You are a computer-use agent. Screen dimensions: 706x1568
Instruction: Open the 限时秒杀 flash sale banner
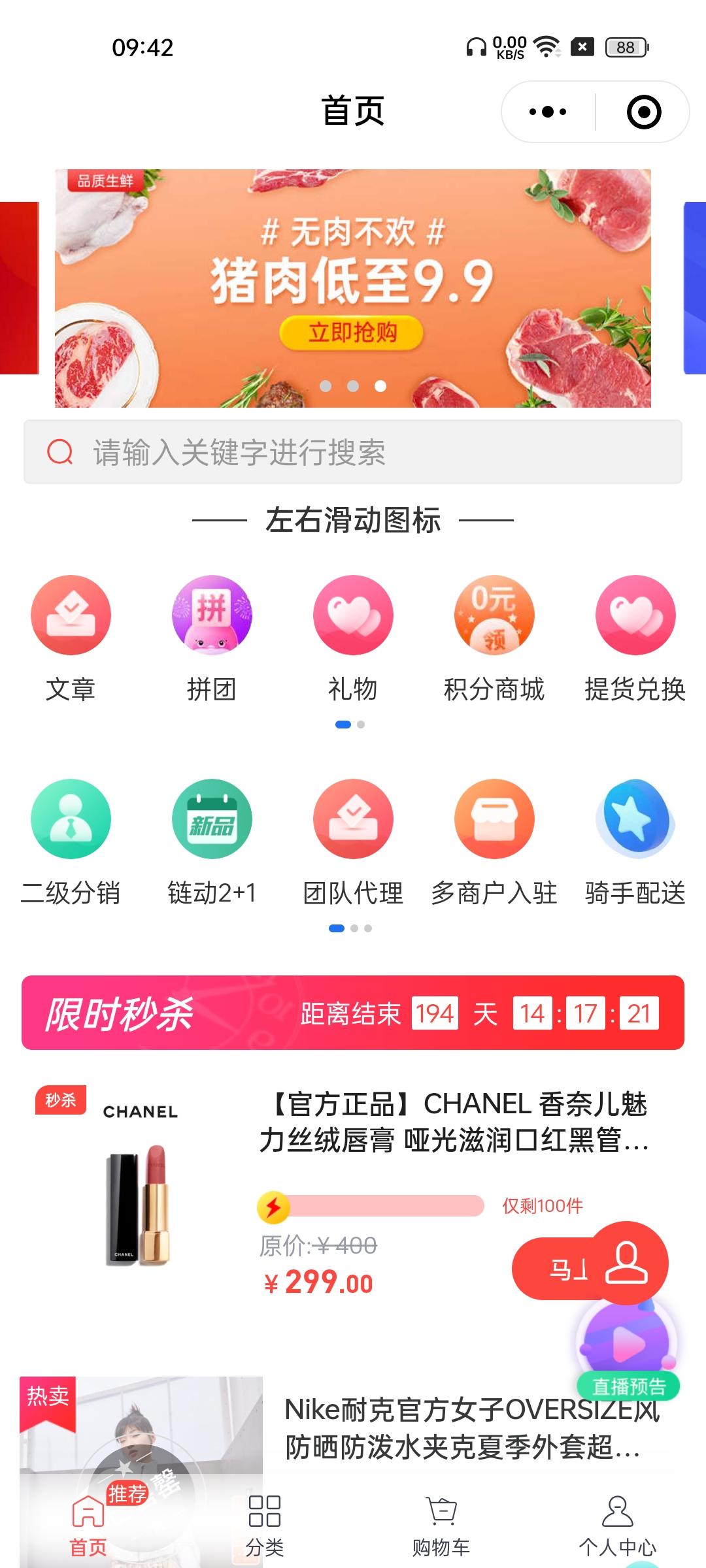pos(353,1013)
